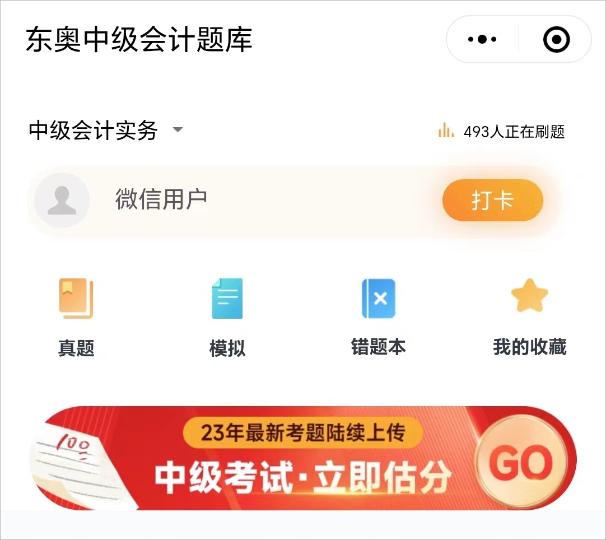Close the mini program

coord(555,40)
